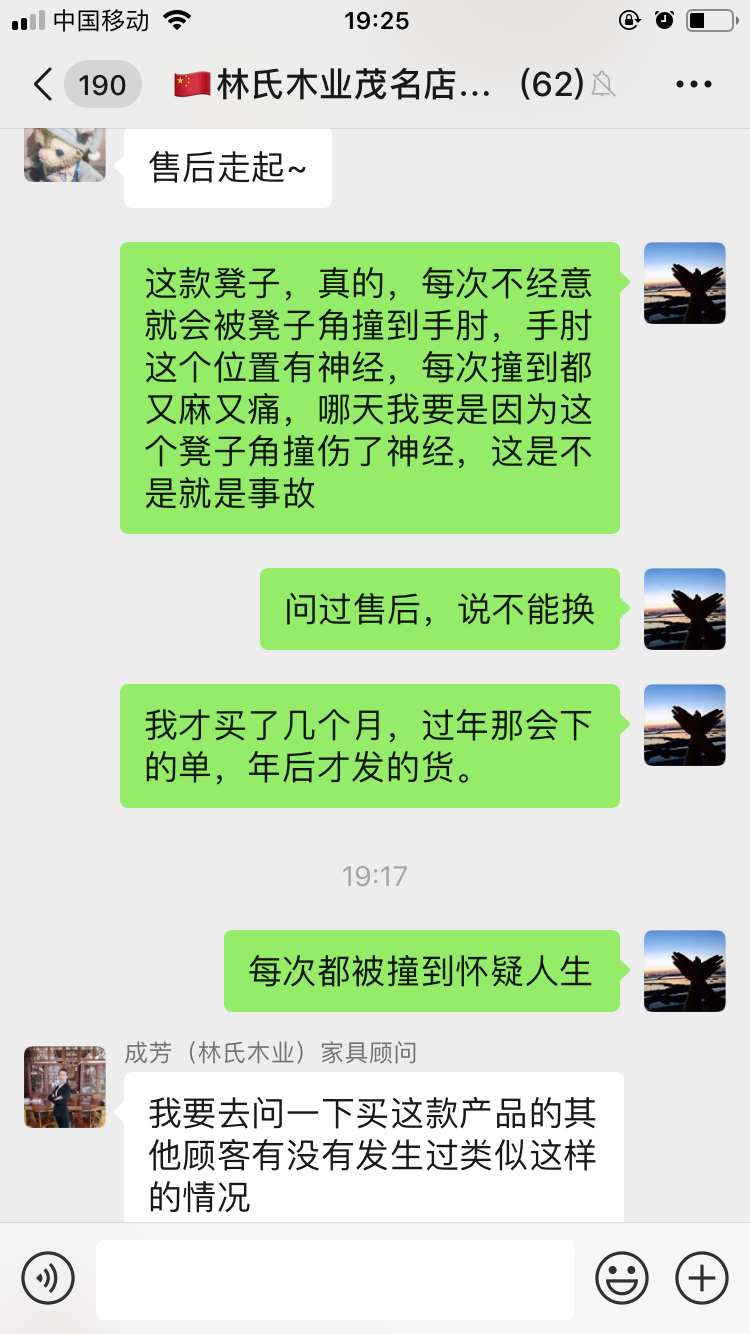Go back to the chat list
The height and width of the screenshot is (1334, 750).
(x=42, y=85)
